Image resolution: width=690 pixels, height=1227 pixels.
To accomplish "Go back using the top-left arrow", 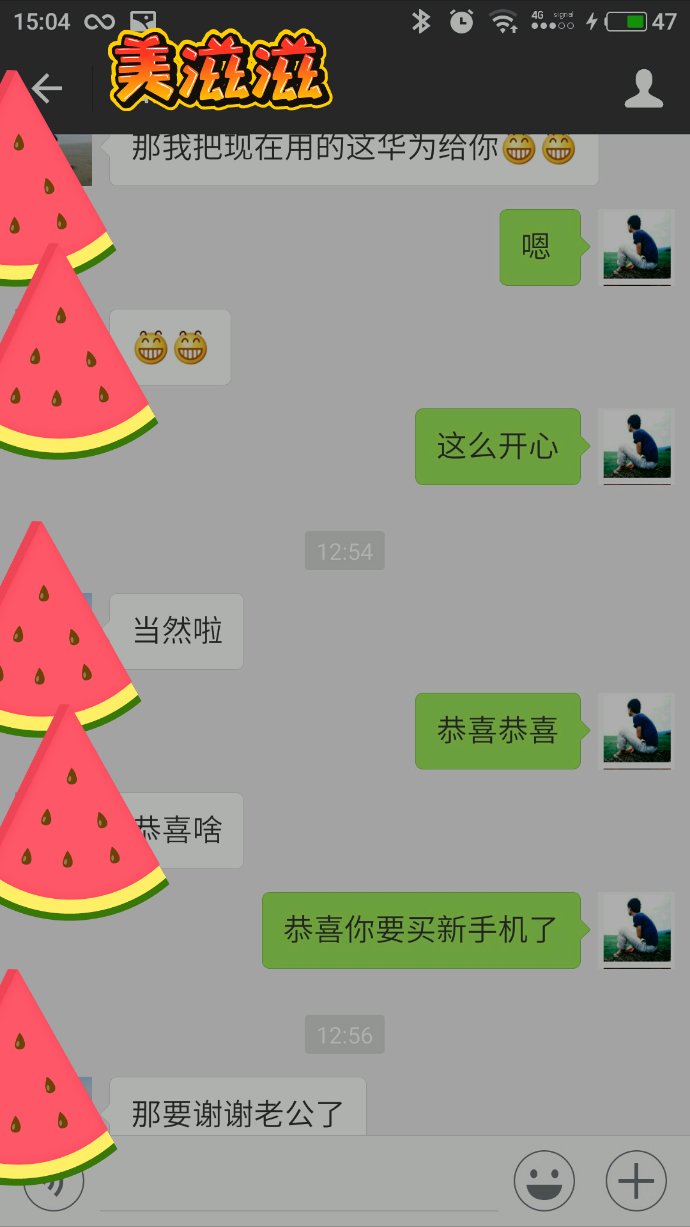I will point(45,89).
